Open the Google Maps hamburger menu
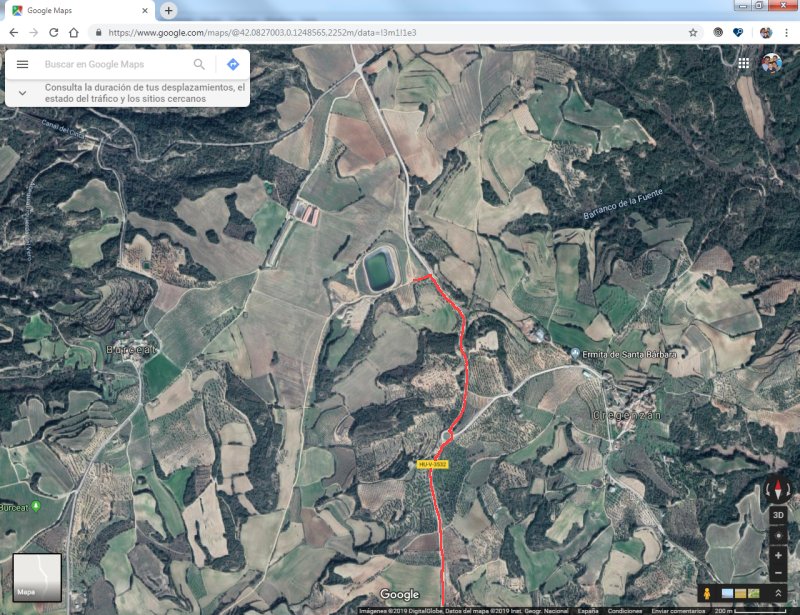This screenshot has width=800, height=615. [x=22, y=64]
